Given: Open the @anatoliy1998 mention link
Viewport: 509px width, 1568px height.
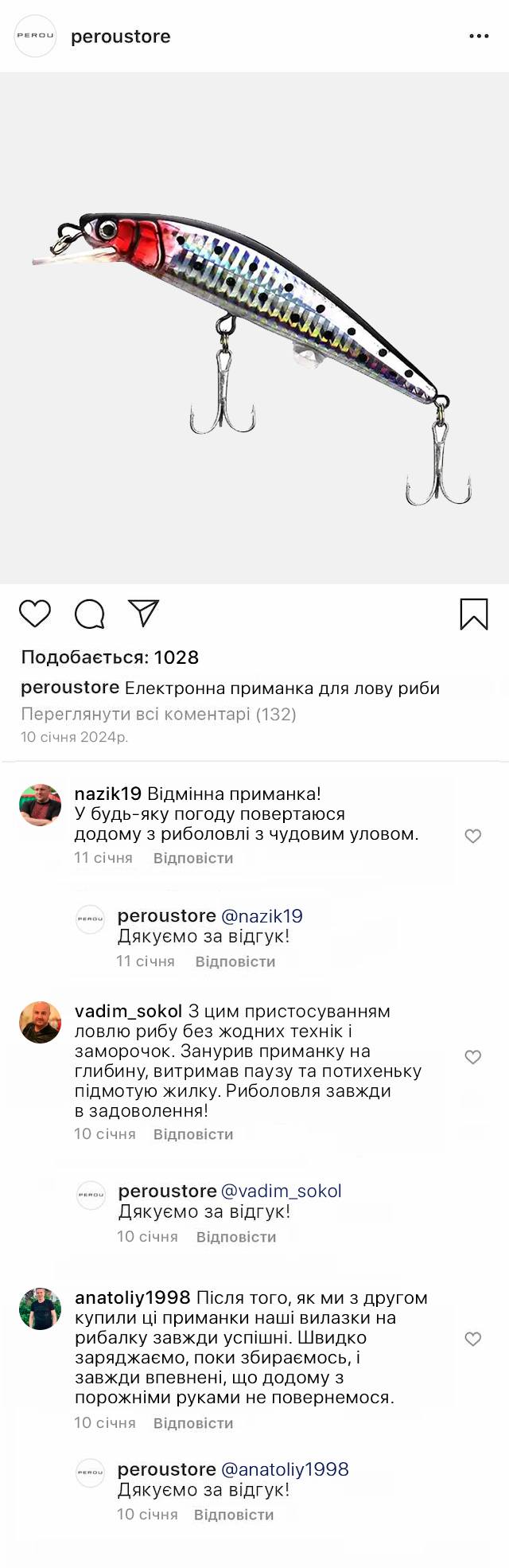Looking at the screenshot, I should [x=285, y=1469].
